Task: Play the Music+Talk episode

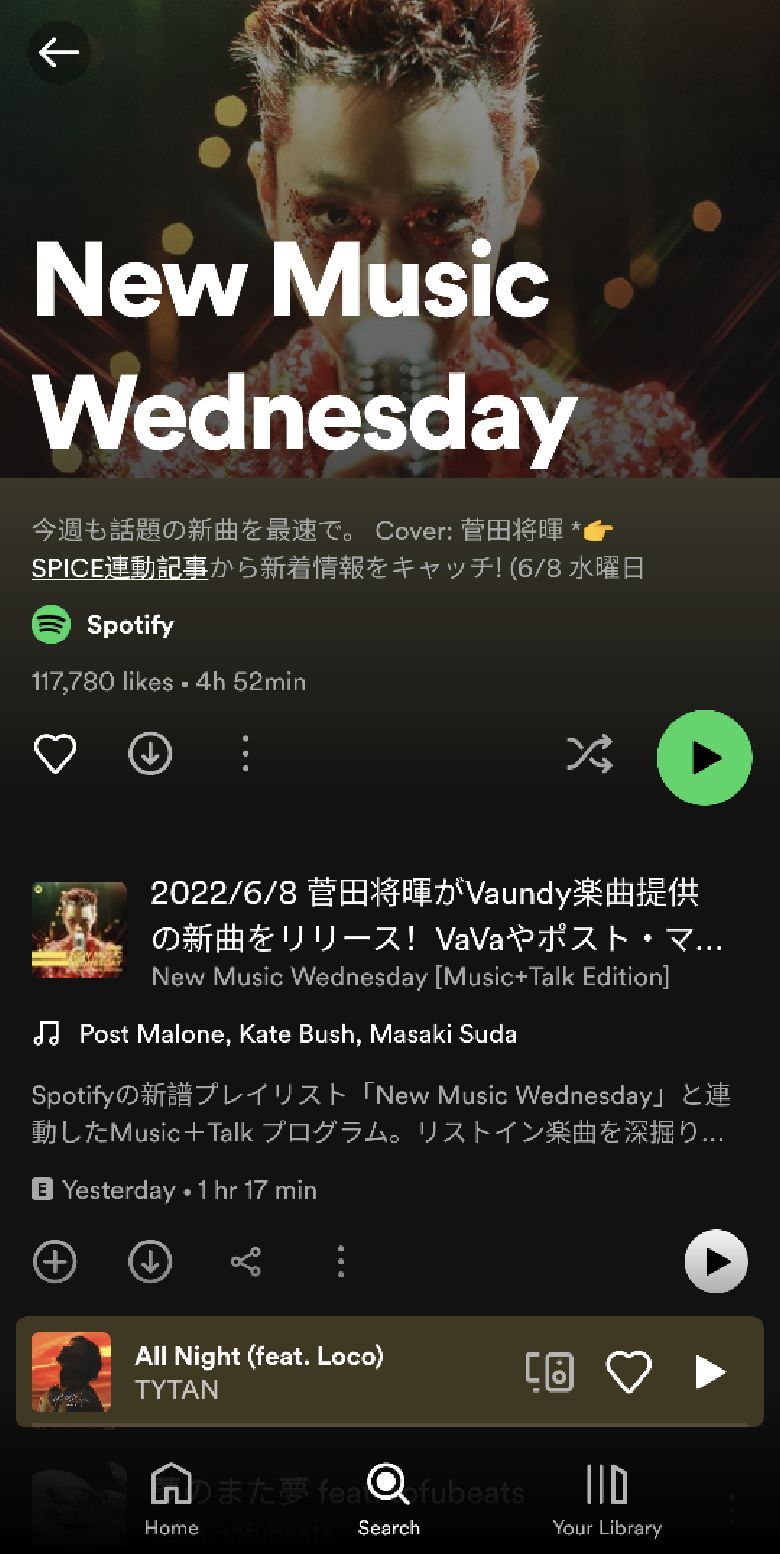Action: click(x=716, y=1262)
